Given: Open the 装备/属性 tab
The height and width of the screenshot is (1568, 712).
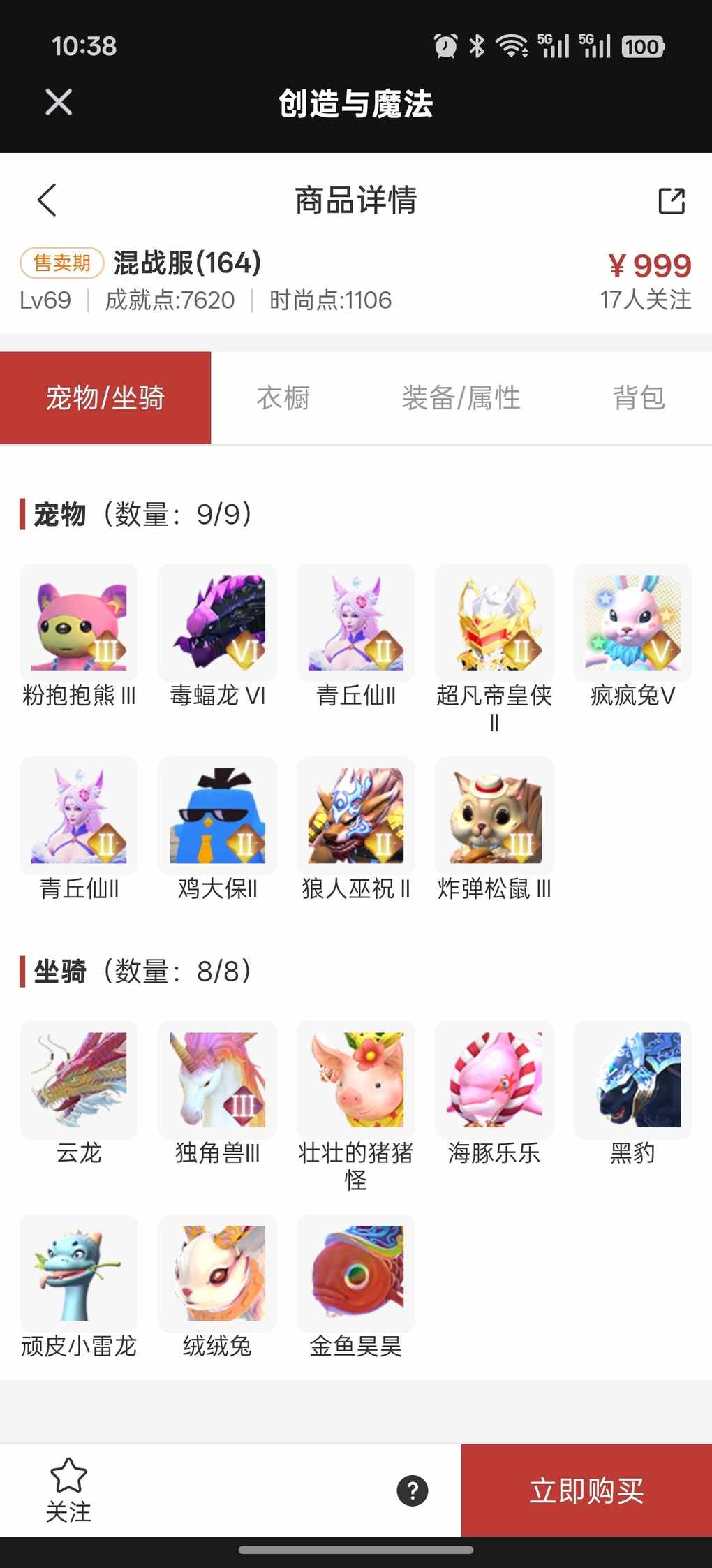Looking at the screenshot, I should pos(461,398).
